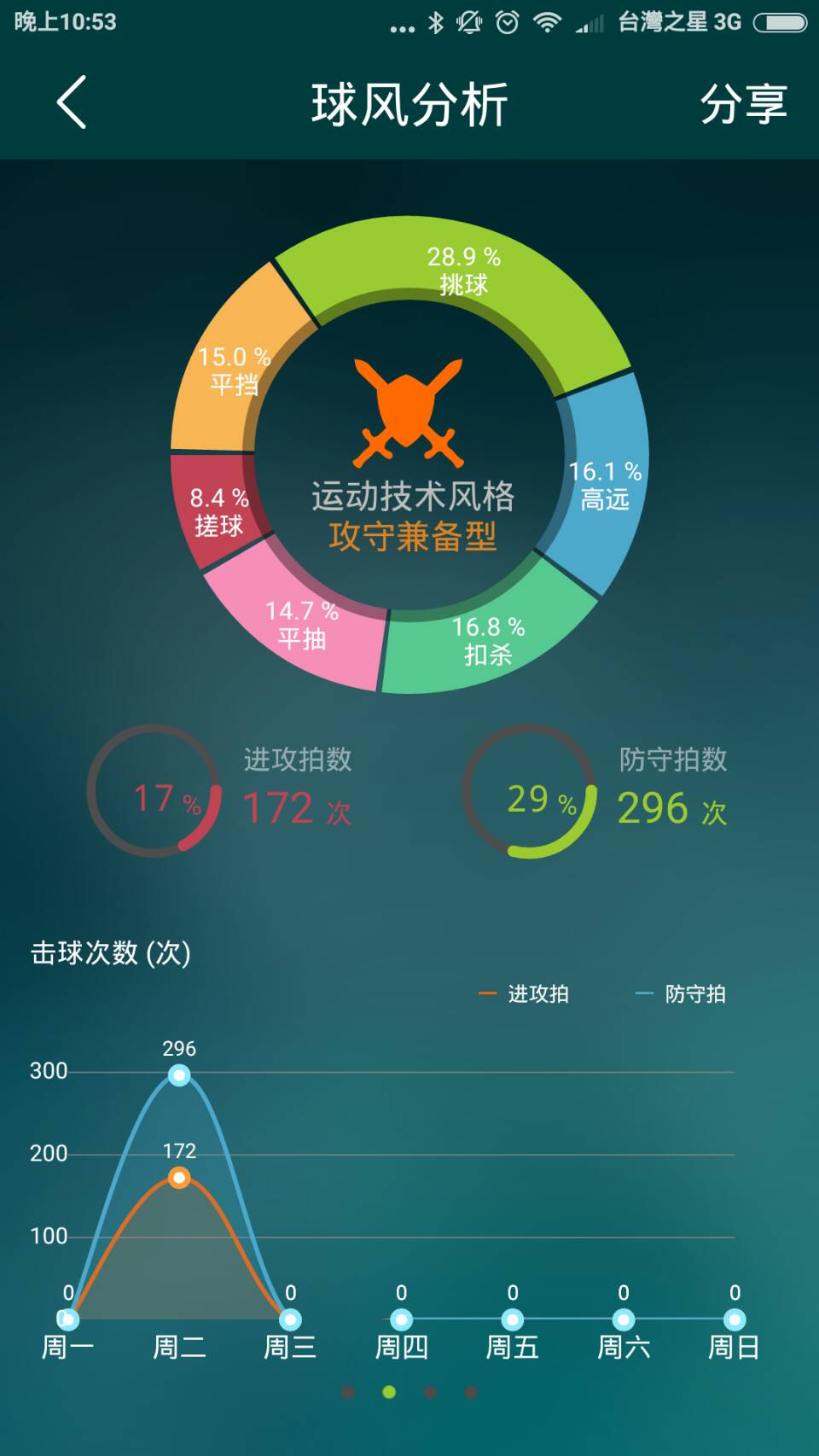The height and width of the screenshot is (1456, 819).
Task: Select the 周二 data point 296
Action: [179, 1075]
